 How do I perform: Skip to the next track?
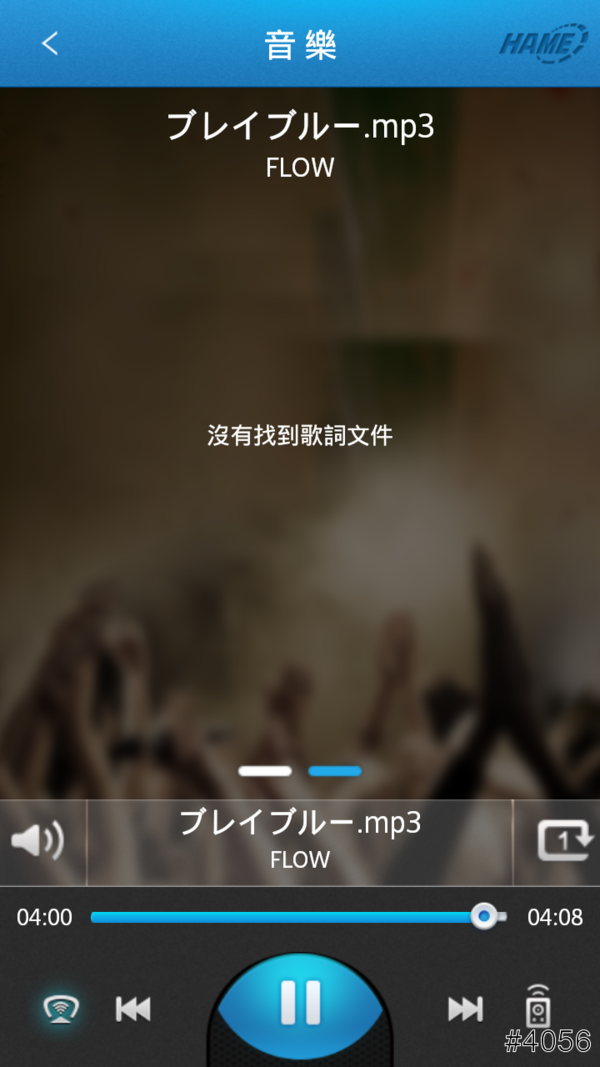[x=465, y=1009]
